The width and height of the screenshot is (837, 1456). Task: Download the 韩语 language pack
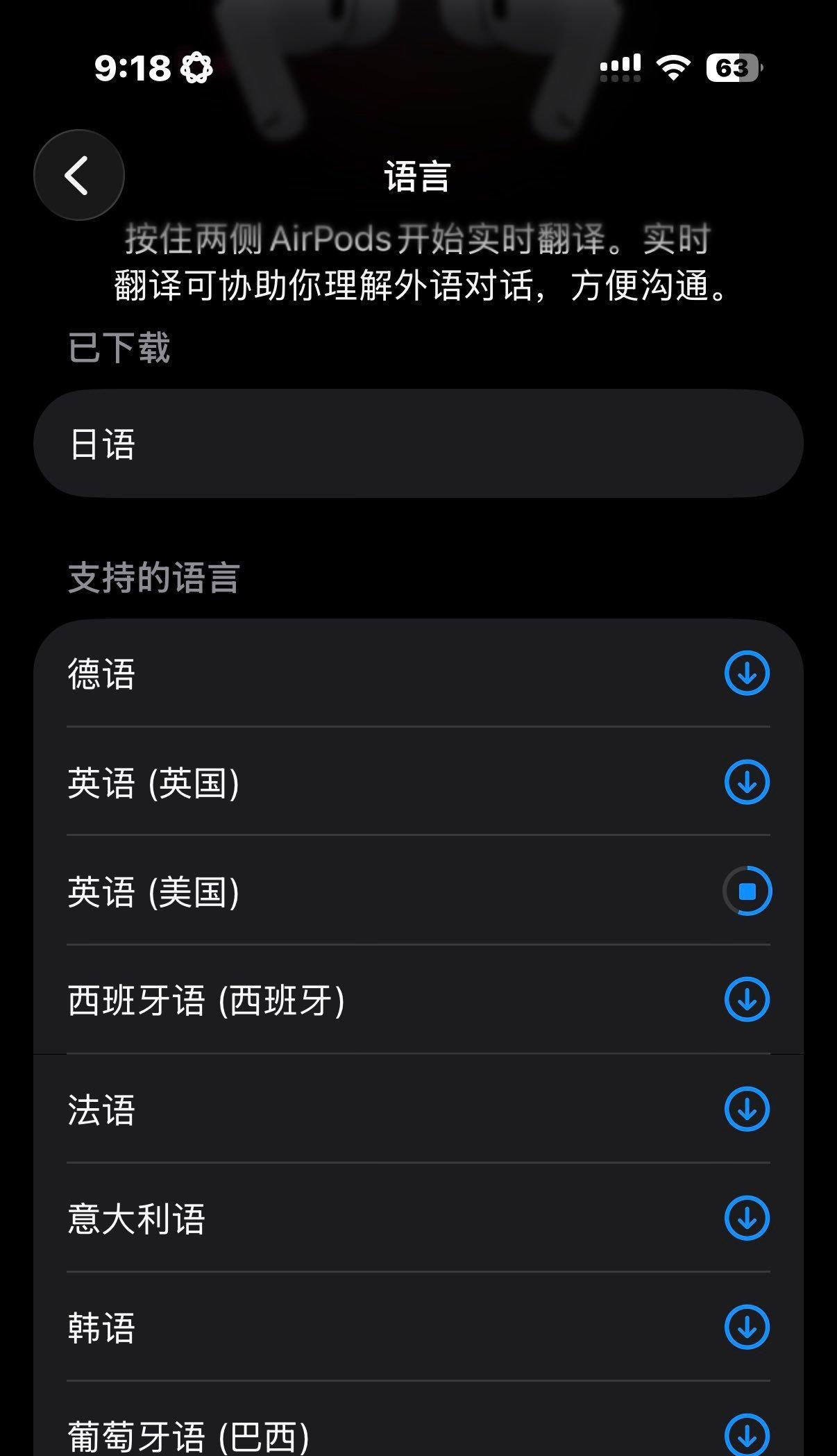747,1327
